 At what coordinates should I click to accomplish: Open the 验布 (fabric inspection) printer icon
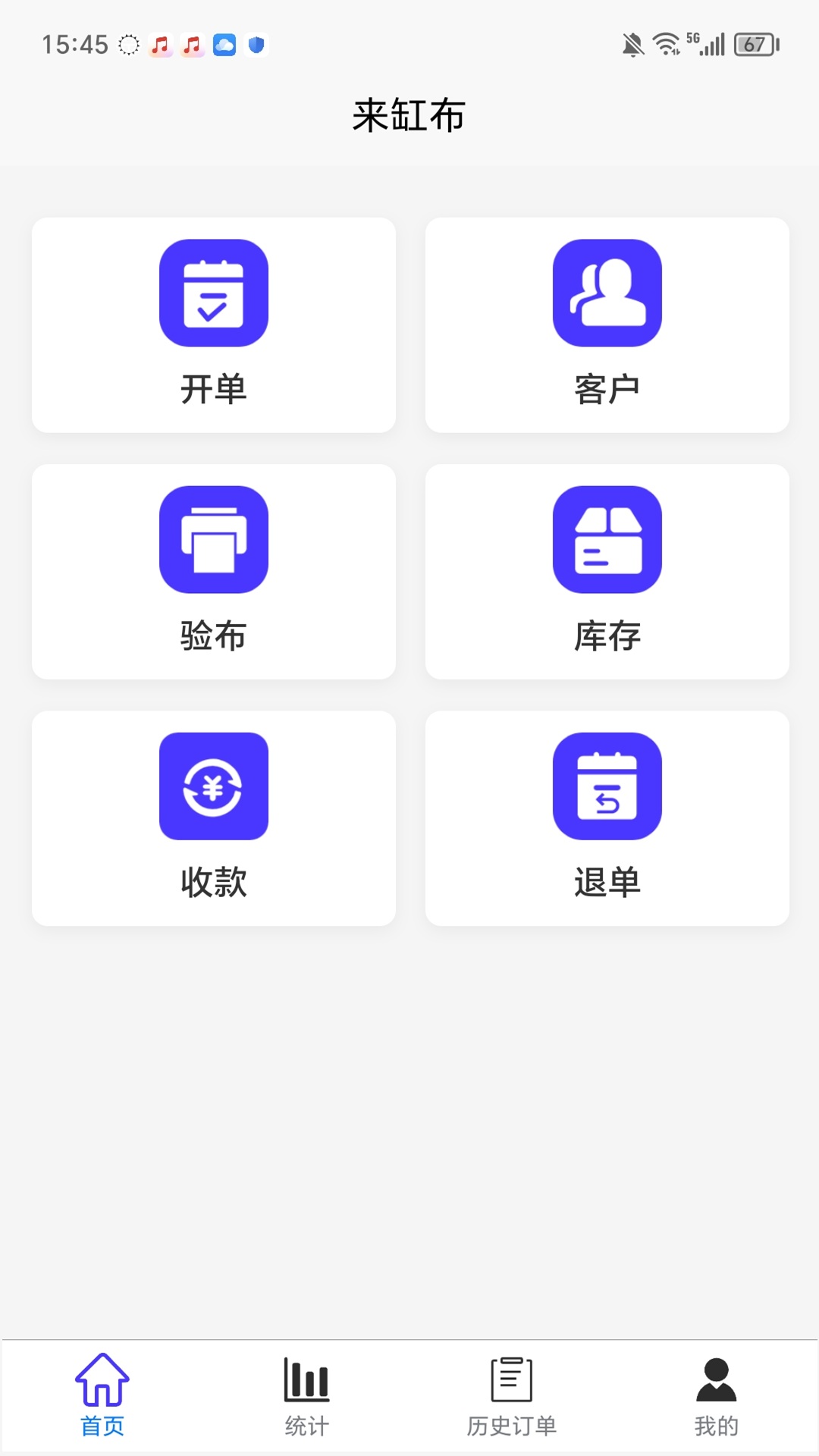[x=213, y=540]
